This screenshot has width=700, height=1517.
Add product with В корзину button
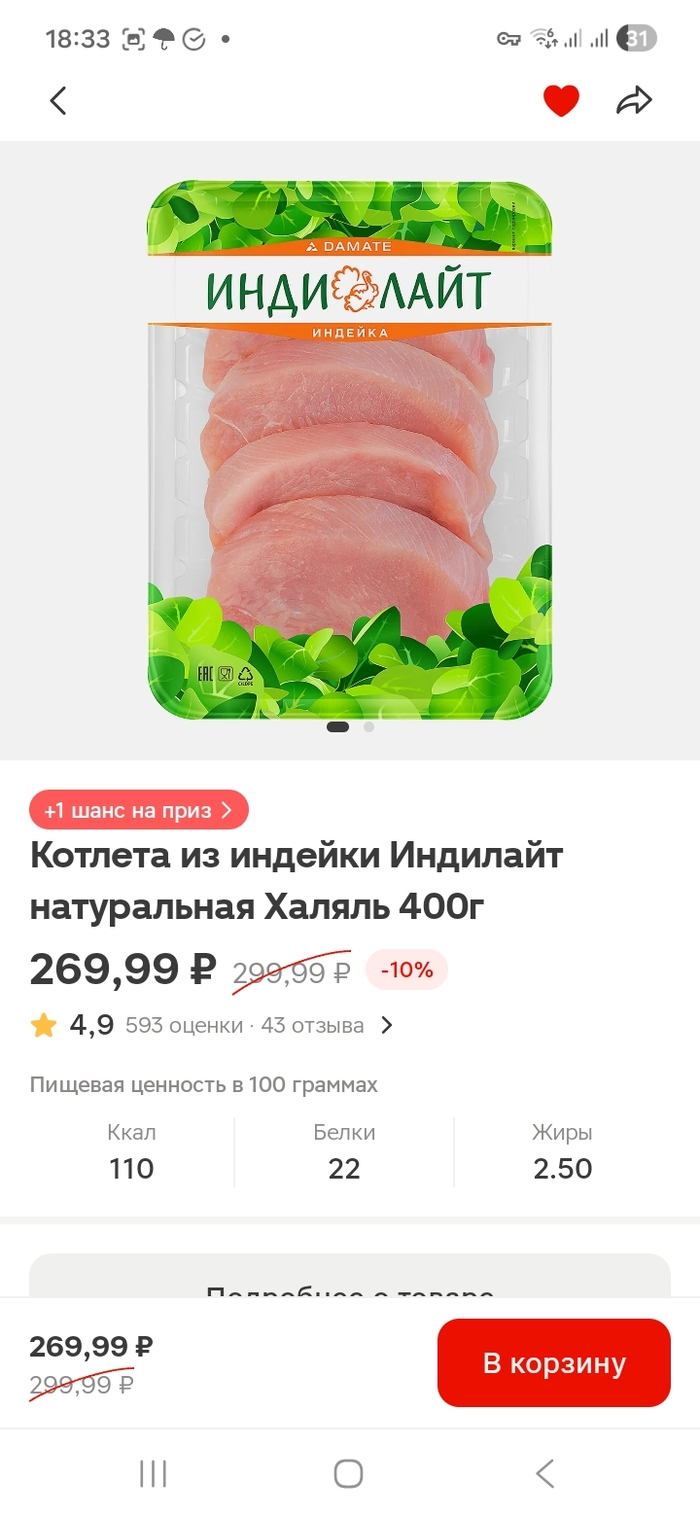pos(554,1363)
